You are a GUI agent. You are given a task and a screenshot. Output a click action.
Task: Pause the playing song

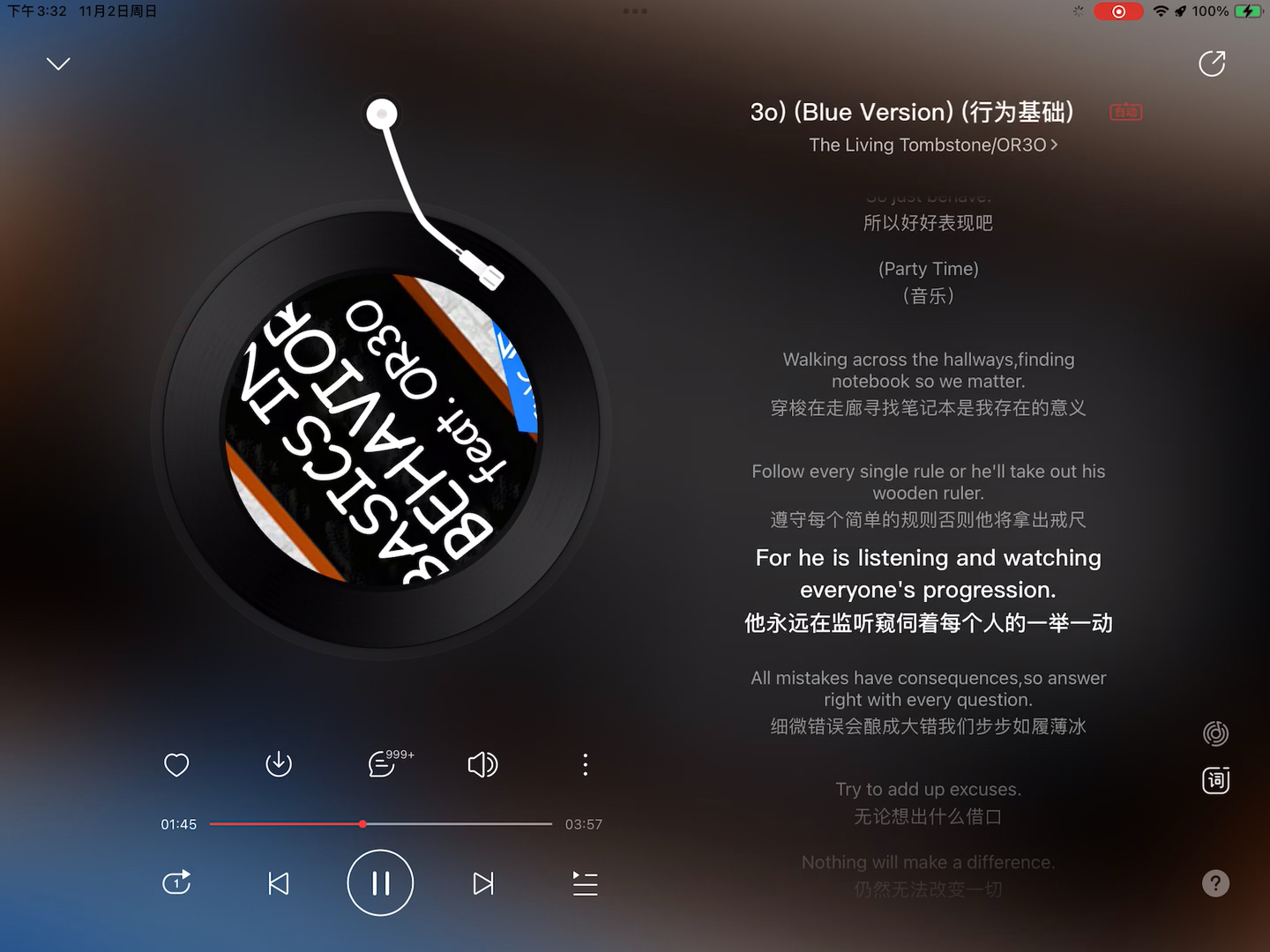[380, 882]
